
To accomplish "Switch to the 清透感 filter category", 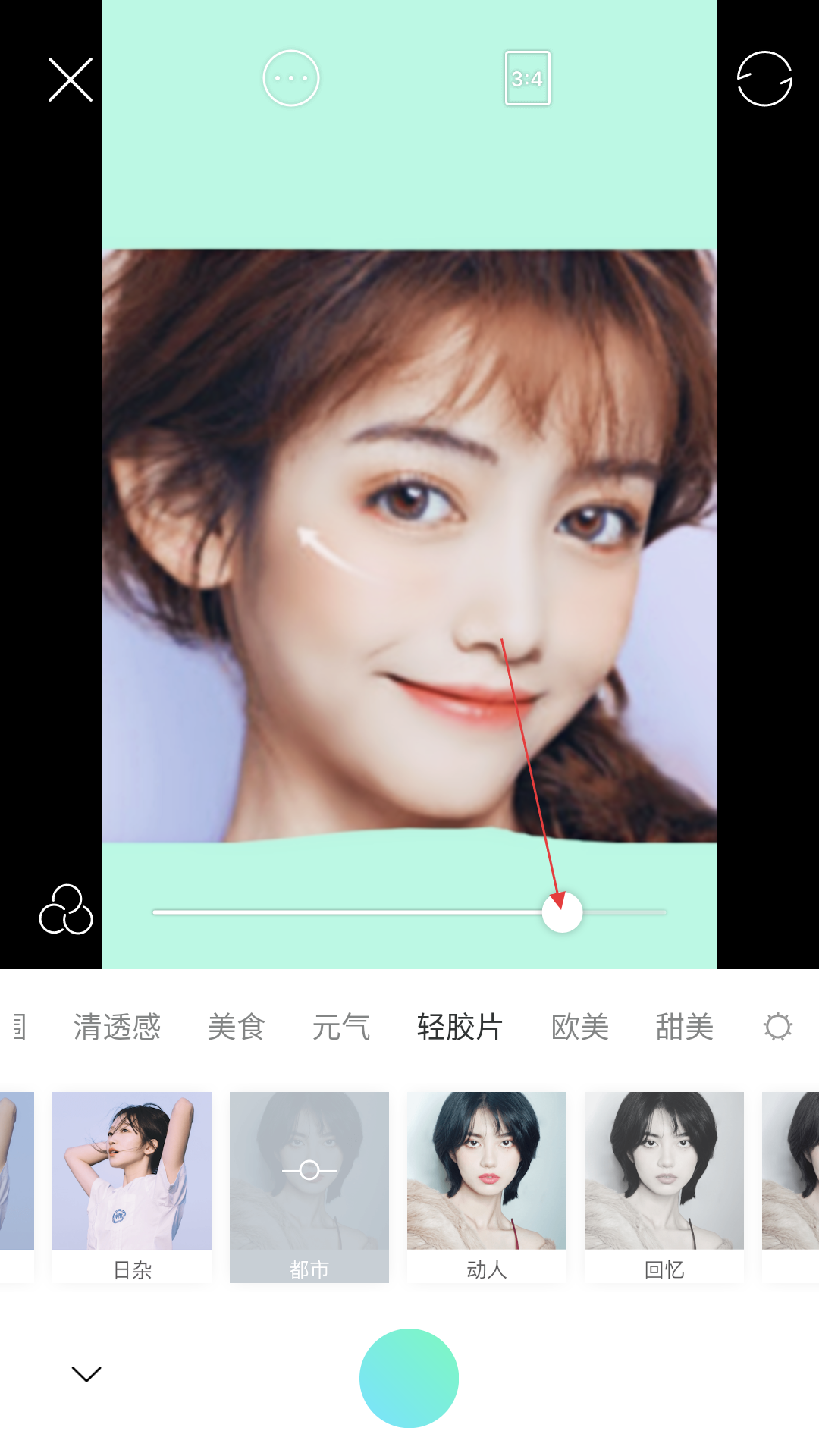I will 118,1028.
